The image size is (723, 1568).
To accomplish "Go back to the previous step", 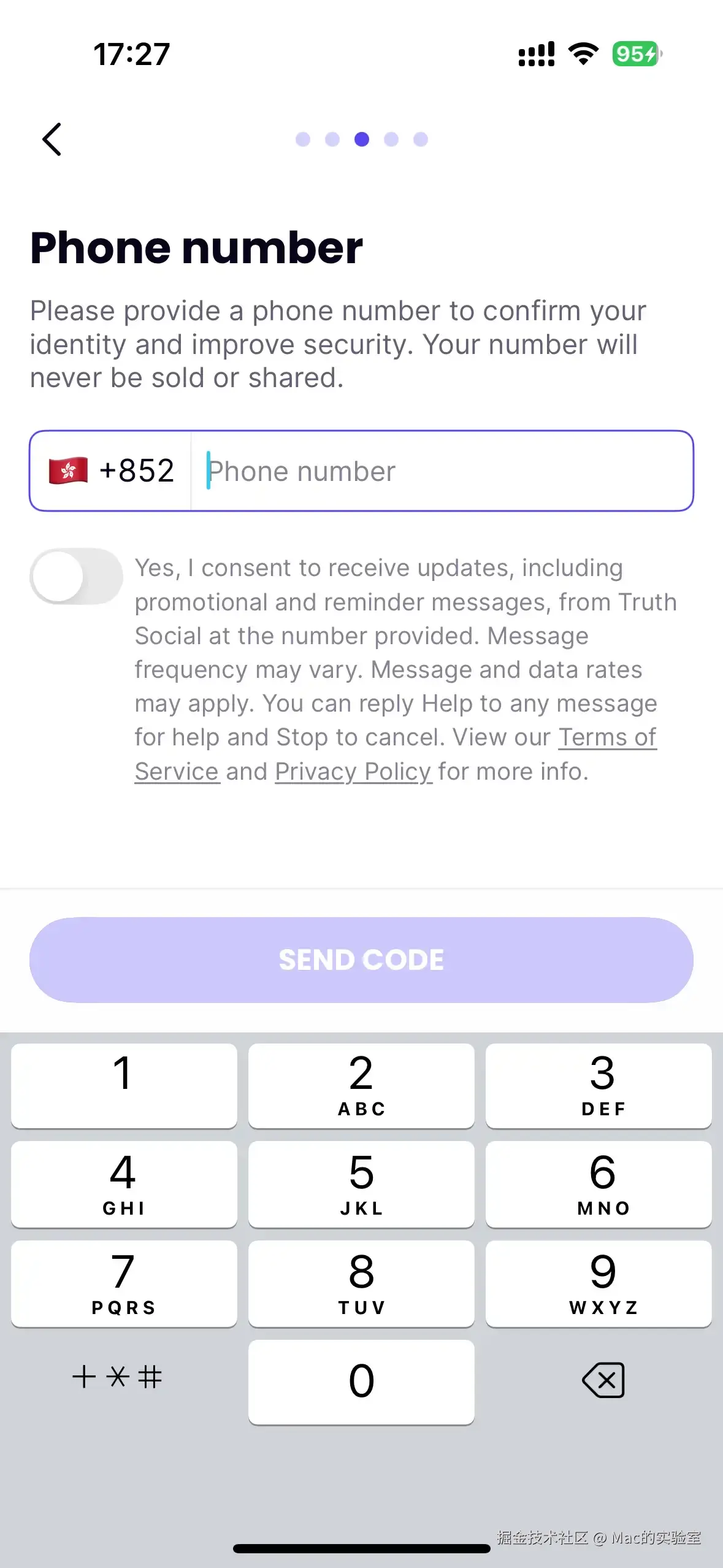I will pyautogui.click(x=52, y=139).
